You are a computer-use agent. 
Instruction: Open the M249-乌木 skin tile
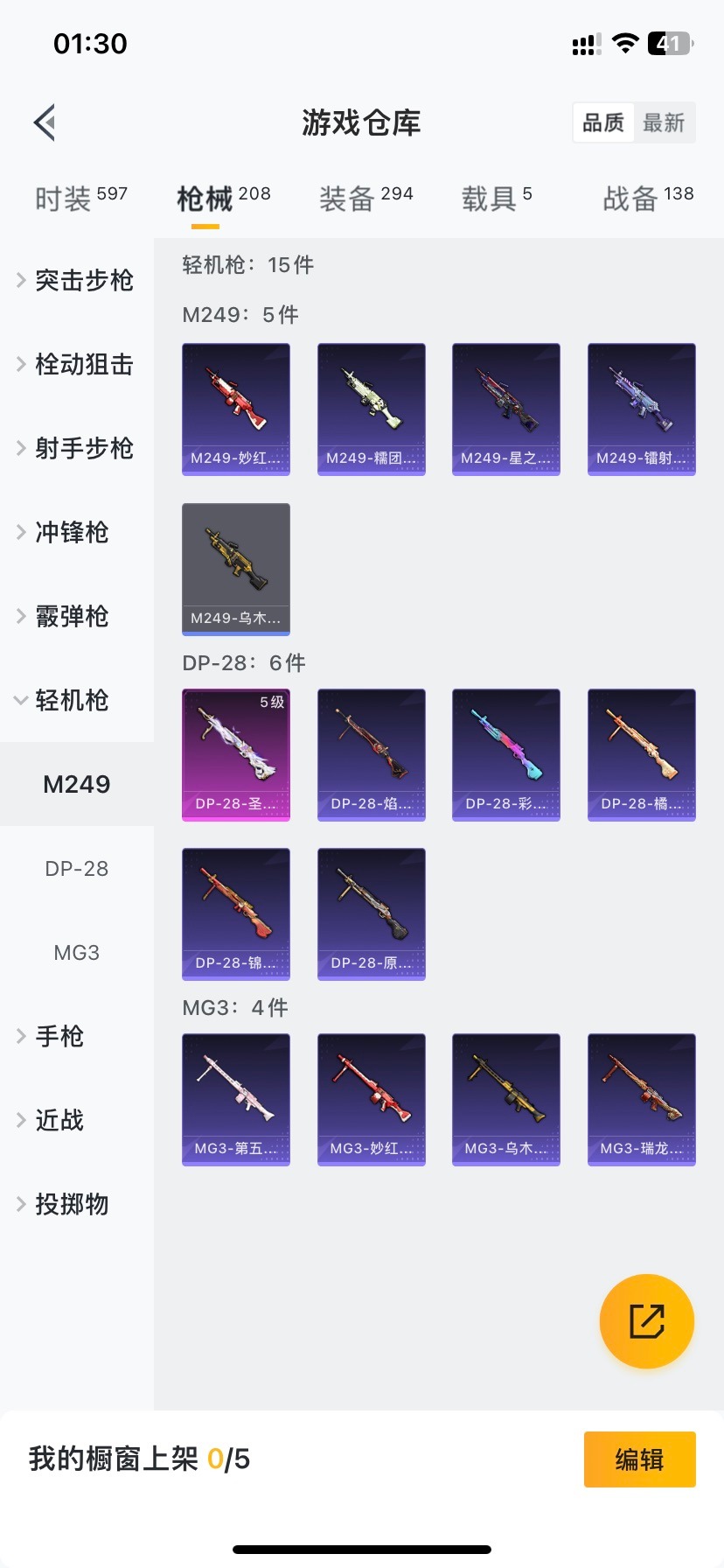tap(236, 569)
